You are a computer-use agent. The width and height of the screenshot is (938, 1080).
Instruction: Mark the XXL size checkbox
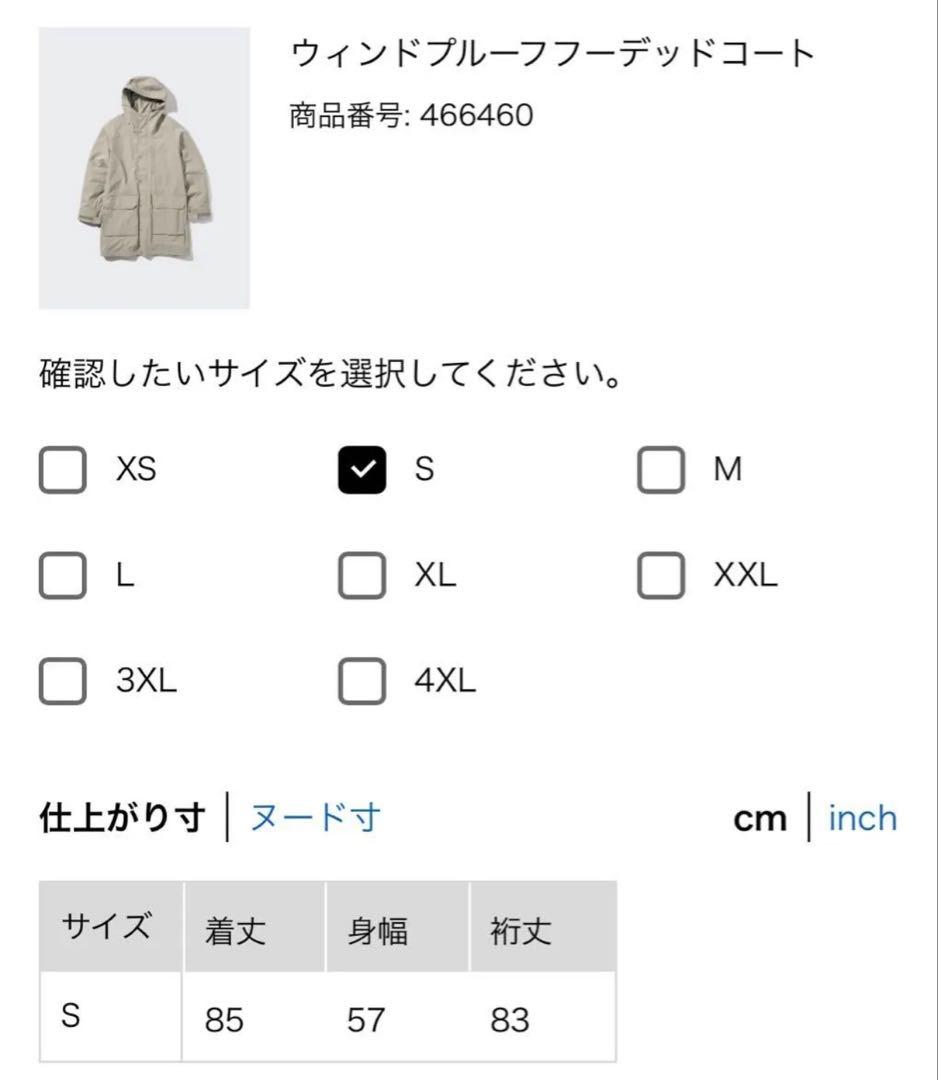[660, 575]
